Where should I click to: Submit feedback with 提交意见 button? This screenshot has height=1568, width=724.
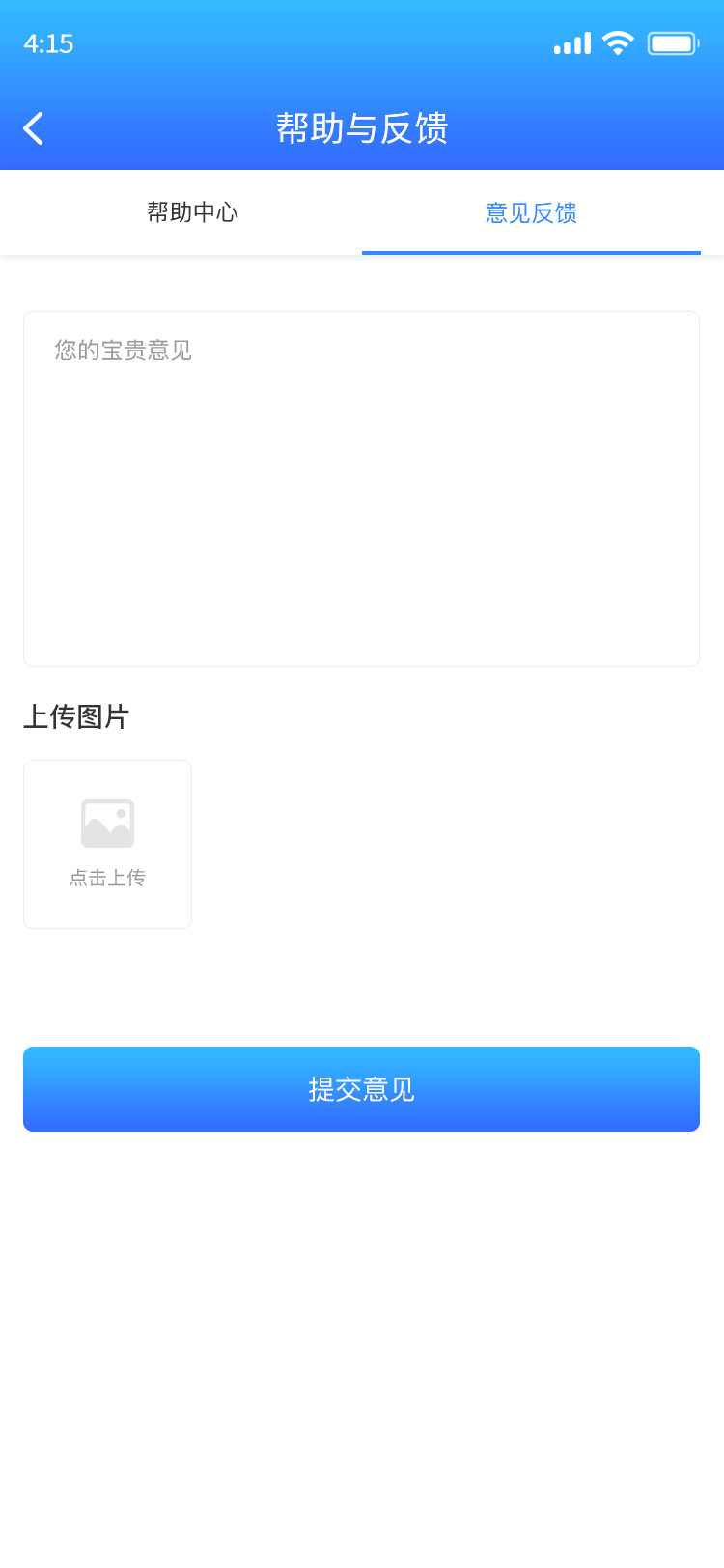[361, 1089]
